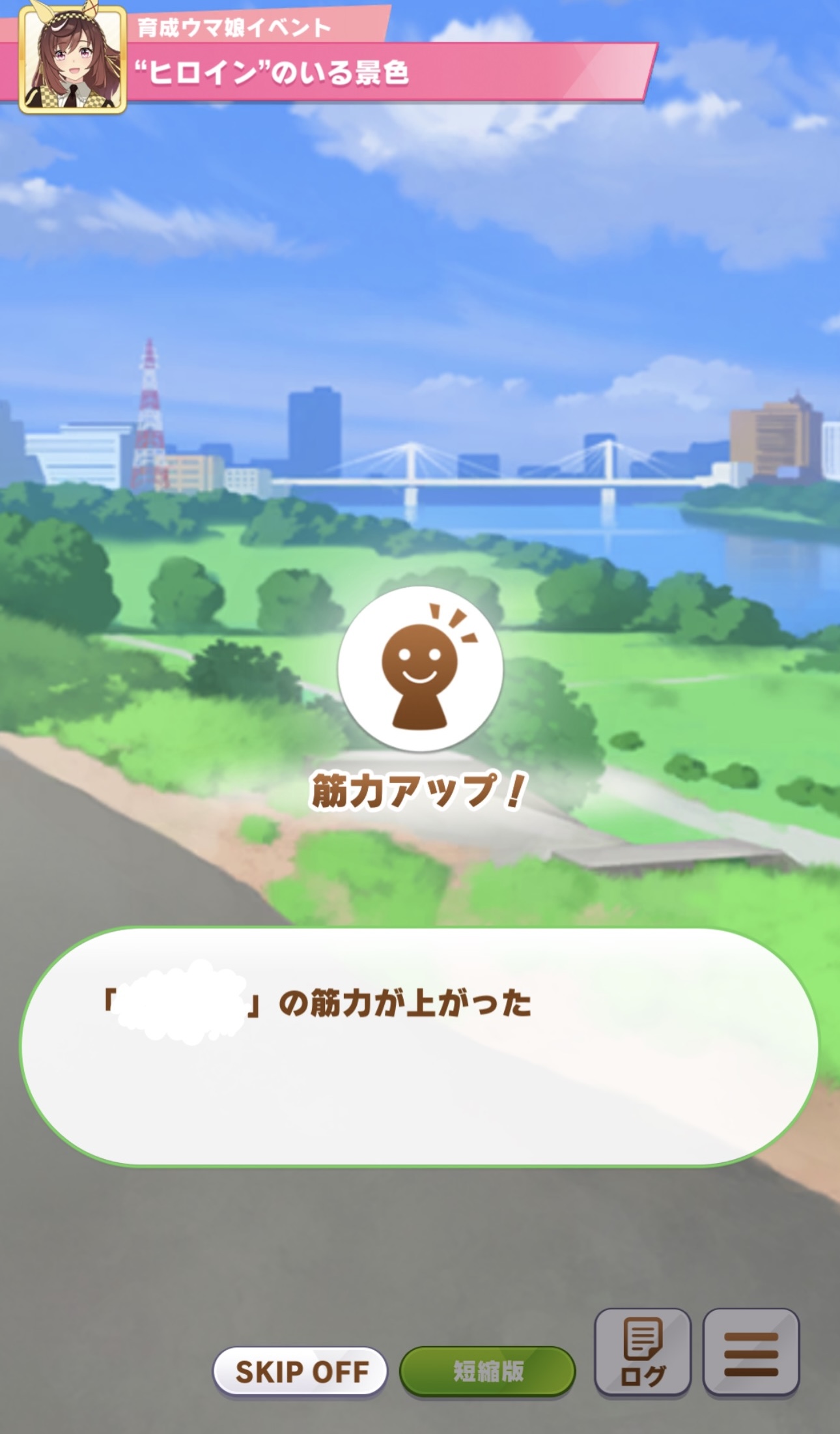Tap the 短縮版 short version button

[x=488, y=1371]
